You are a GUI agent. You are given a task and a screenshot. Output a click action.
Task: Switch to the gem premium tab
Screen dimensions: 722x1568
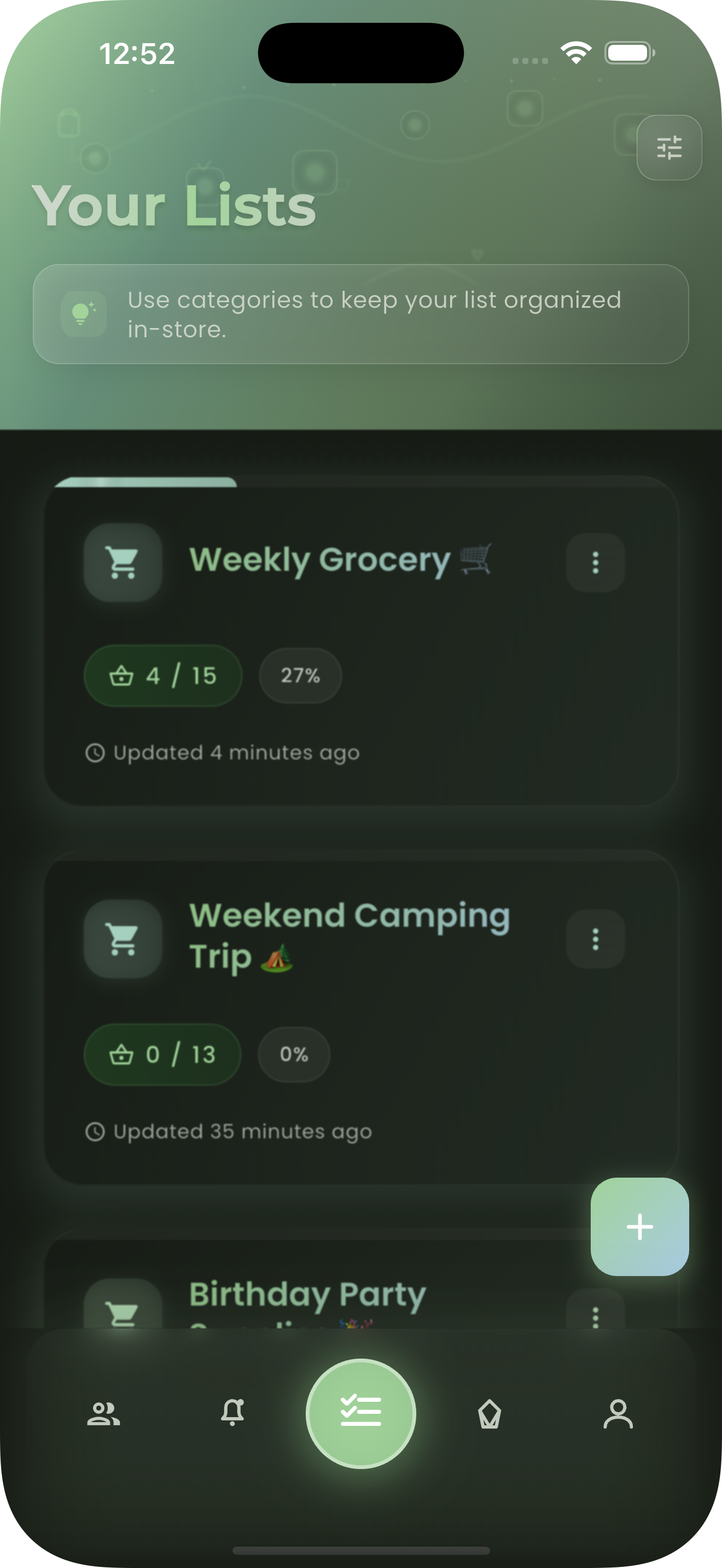click(490, 1413)
